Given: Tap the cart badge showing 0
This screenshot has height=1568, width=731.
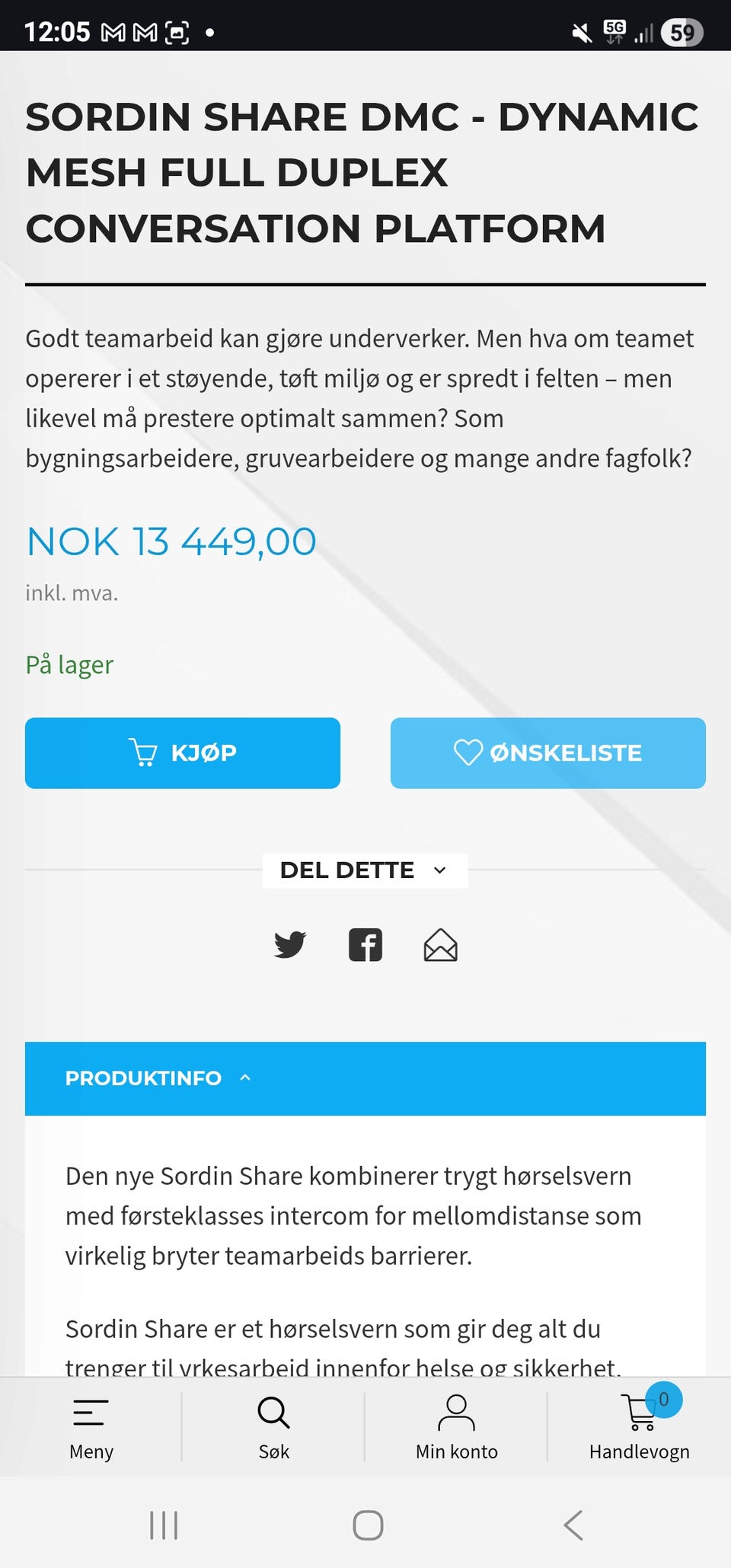Looking at the screenshot, I should 663,1398.
